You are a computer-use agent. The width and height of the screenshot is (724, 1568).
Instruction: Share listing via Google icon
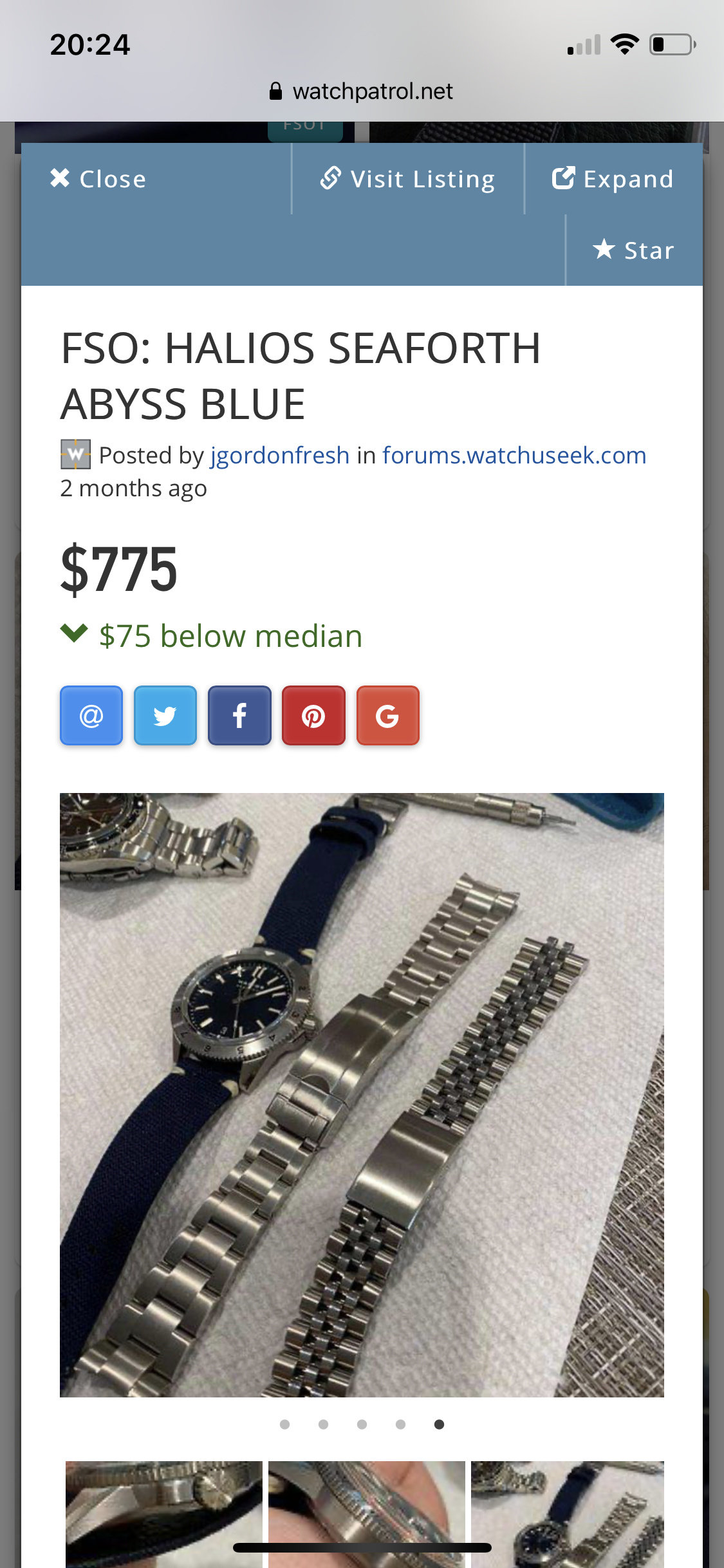click(x=388, y=716)
